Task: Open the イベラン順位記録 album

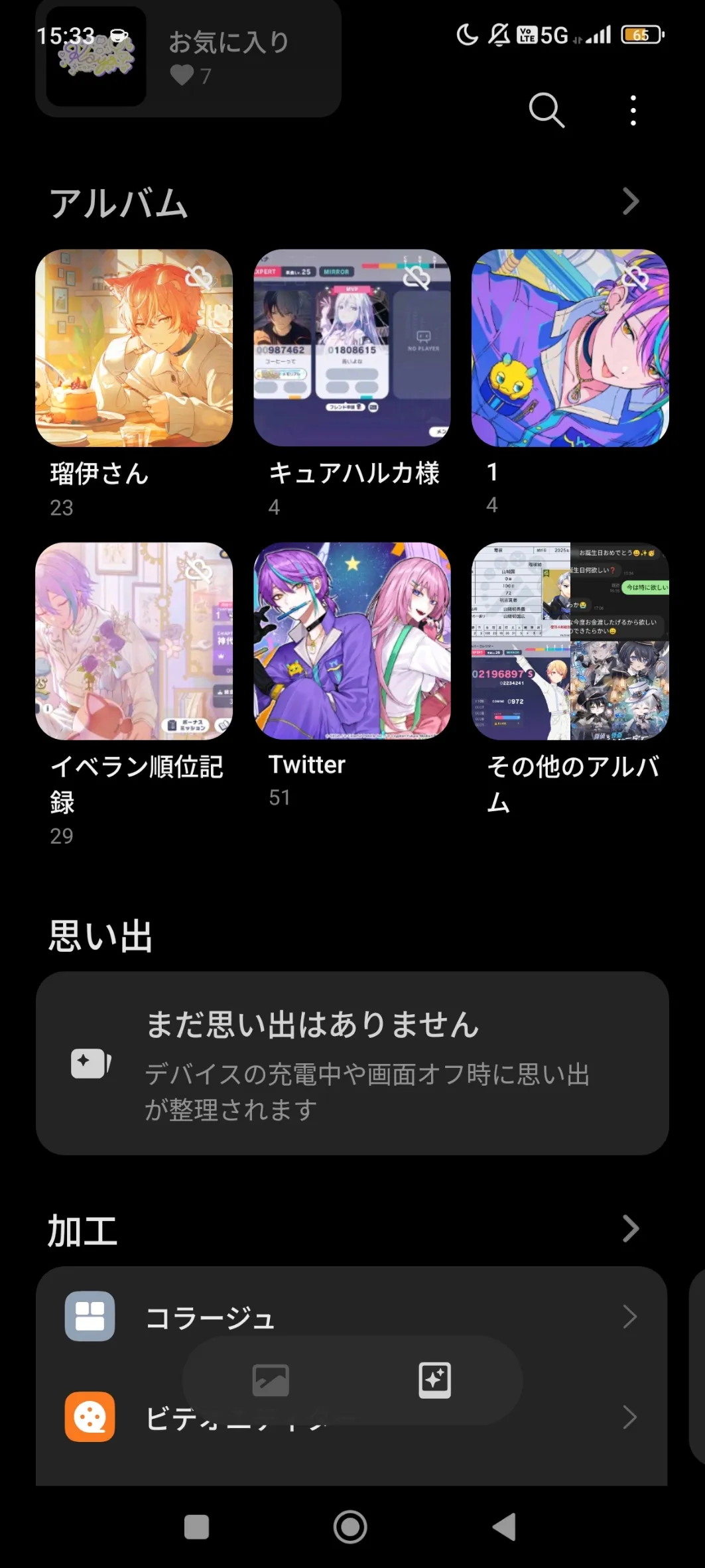Action: coord(134,641)
